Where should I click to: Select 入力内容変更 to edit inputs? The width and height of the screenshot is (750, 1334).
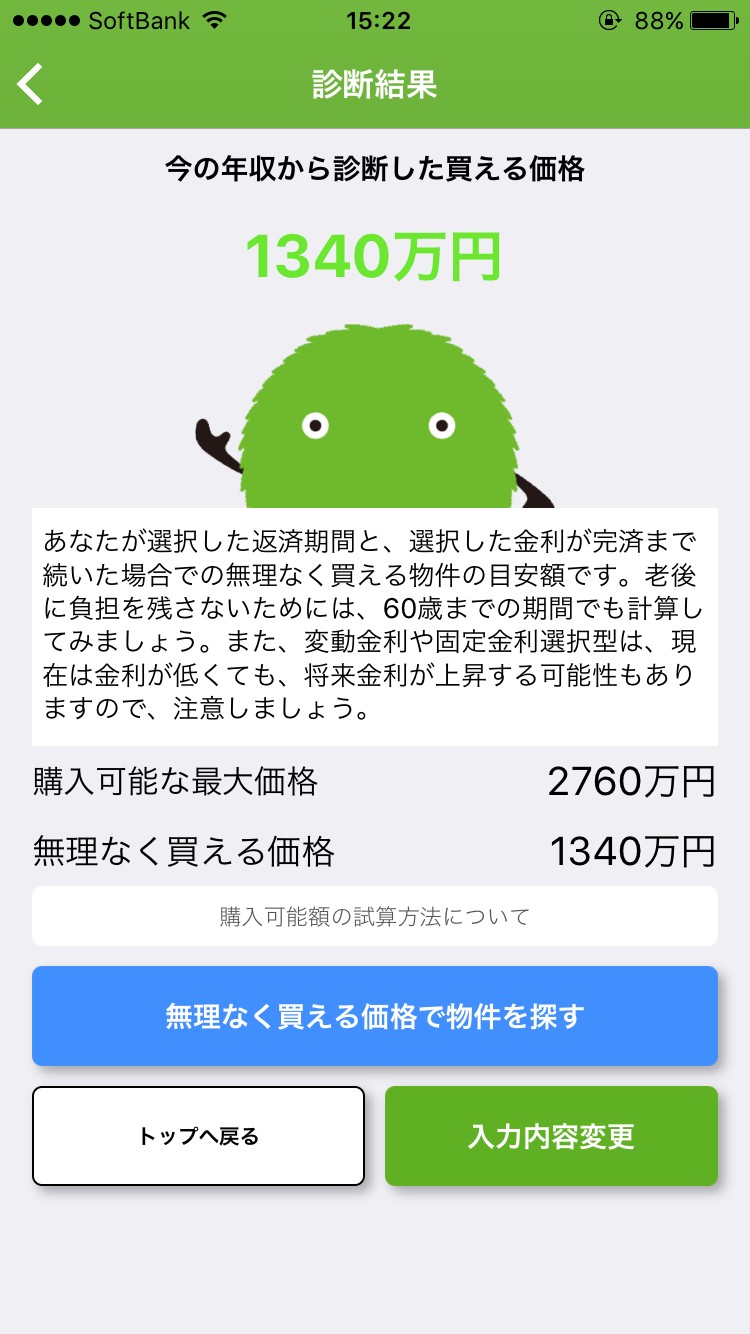[x=551, y=1136]
